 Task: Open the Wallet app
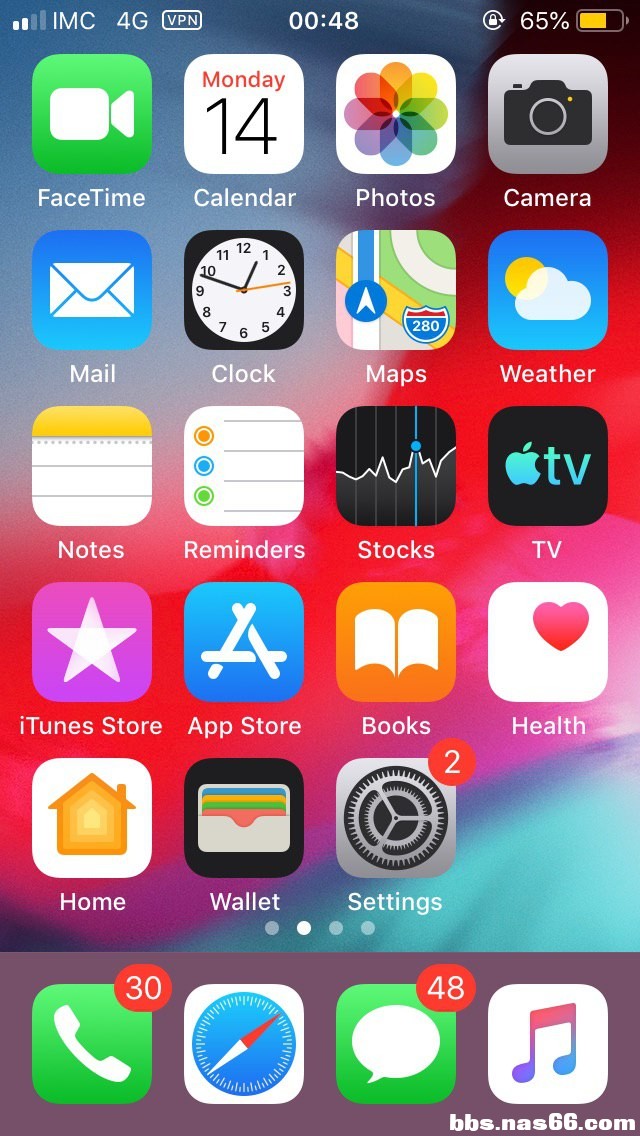[244, 818]
